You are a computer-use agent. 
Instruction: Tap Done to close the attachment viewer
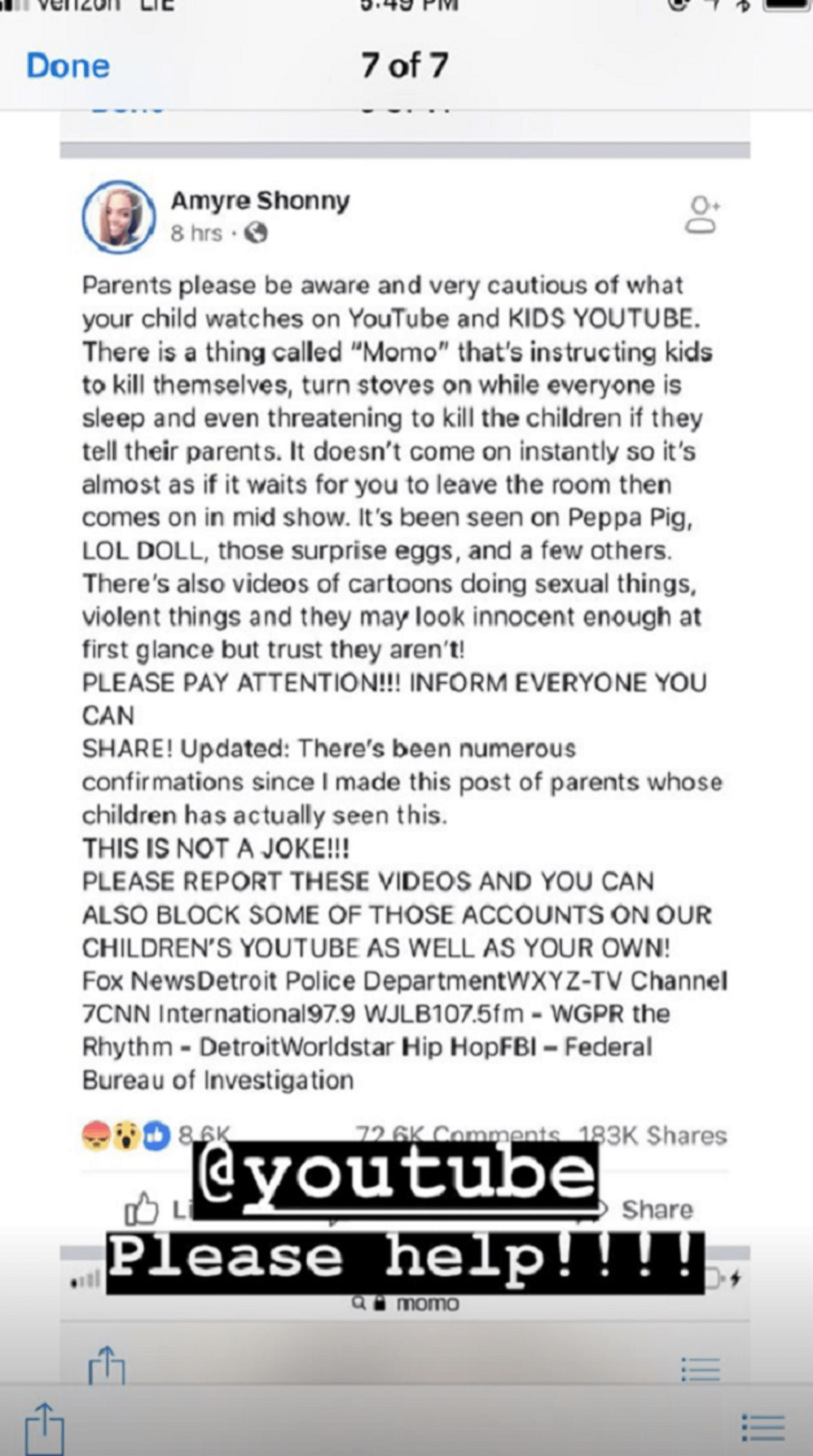point(68,66)
